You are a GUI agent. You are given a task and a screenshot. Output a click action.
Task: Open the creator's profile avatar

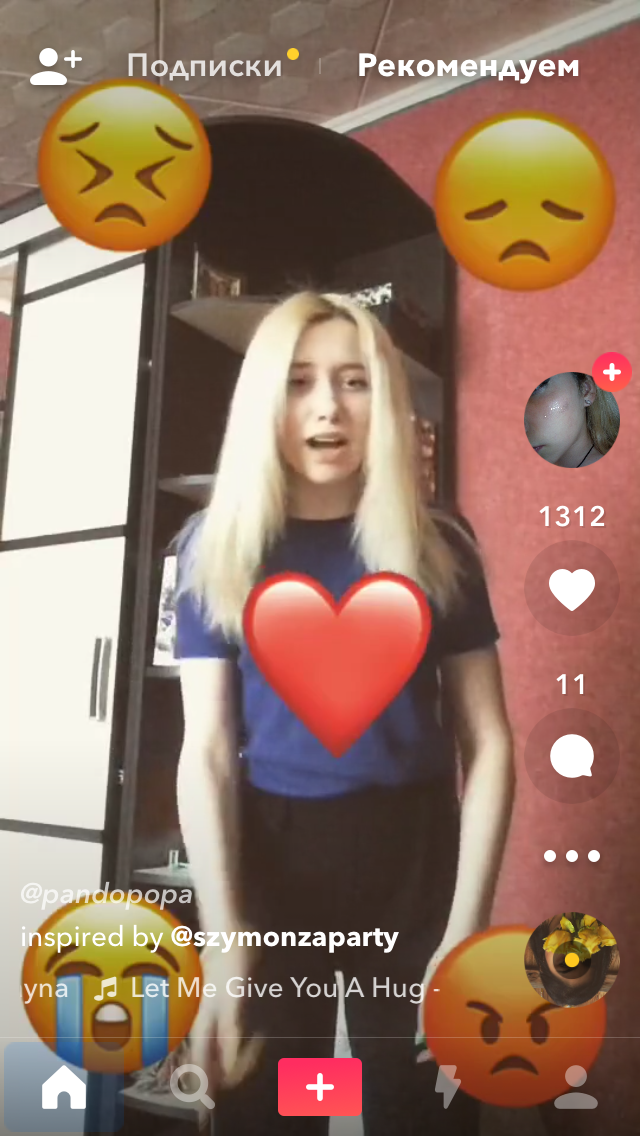pyautogui.click(x=572, y=419)
